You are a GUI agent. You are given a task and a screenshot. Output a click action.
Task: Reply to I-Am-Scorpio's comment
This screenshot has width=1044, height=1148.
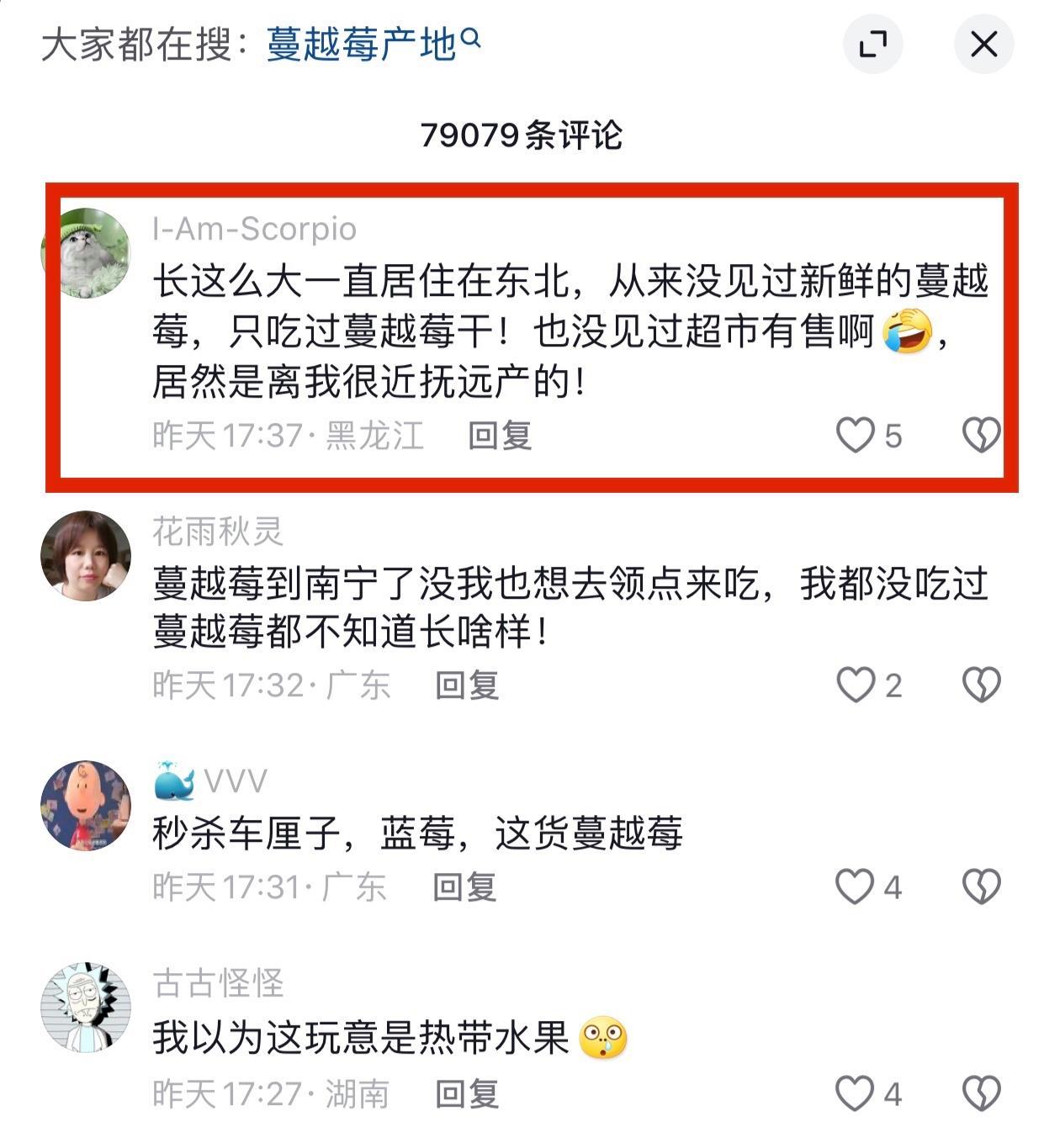click(x=500, y=436)
